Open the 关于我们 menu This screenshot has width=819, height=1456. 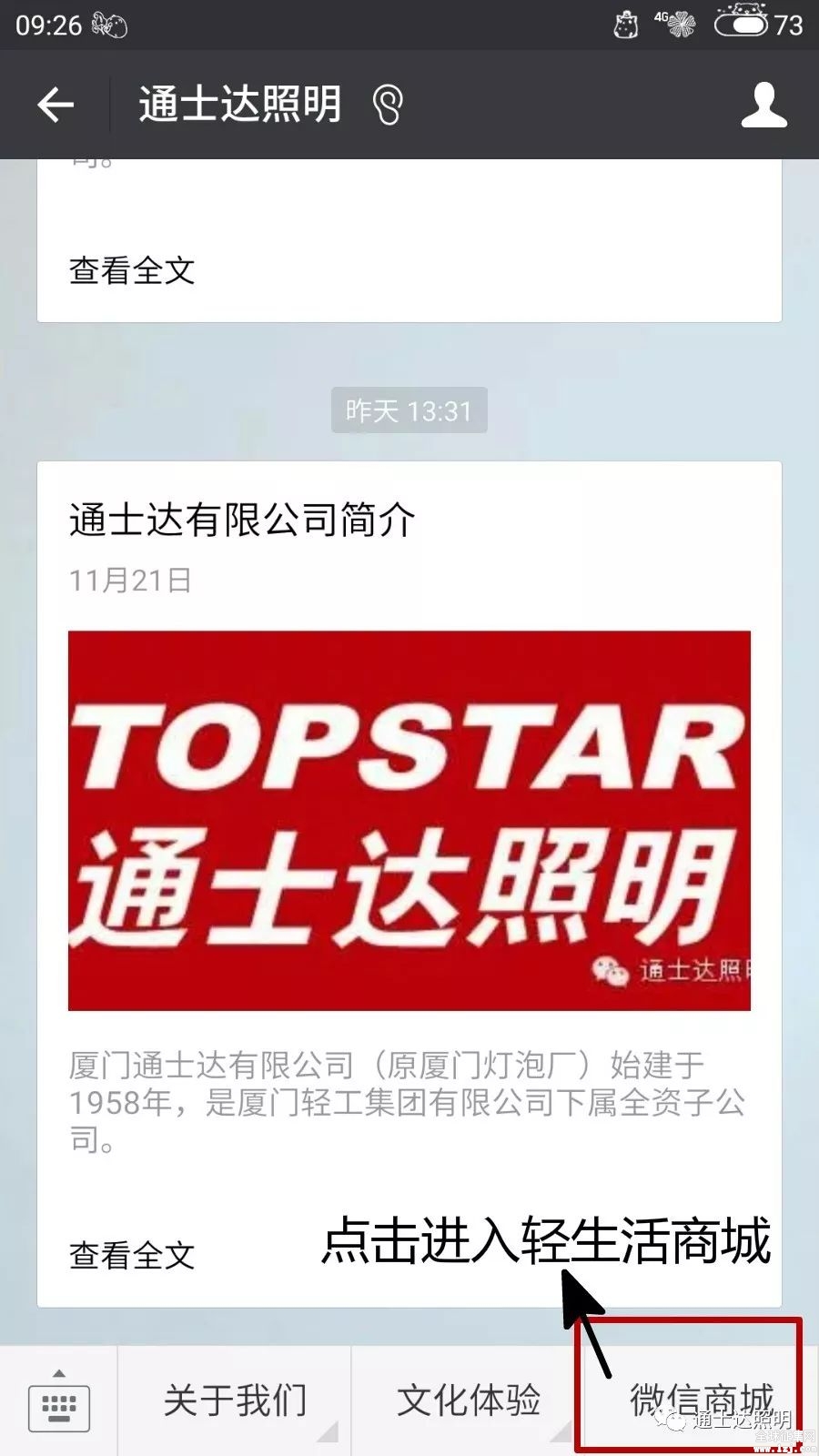(x=235, y=1401)
